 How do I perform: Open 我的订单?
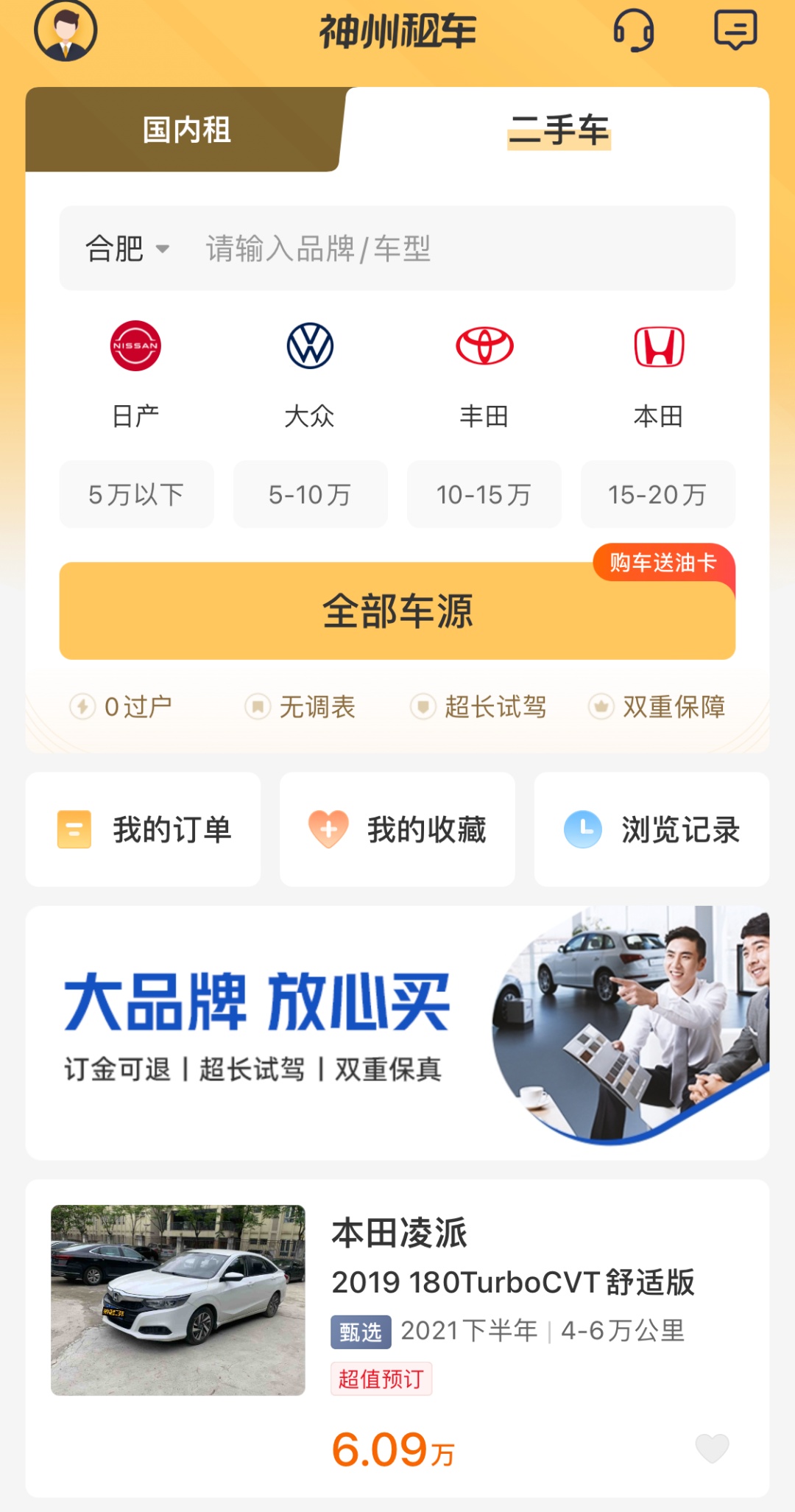coord(143,829)
